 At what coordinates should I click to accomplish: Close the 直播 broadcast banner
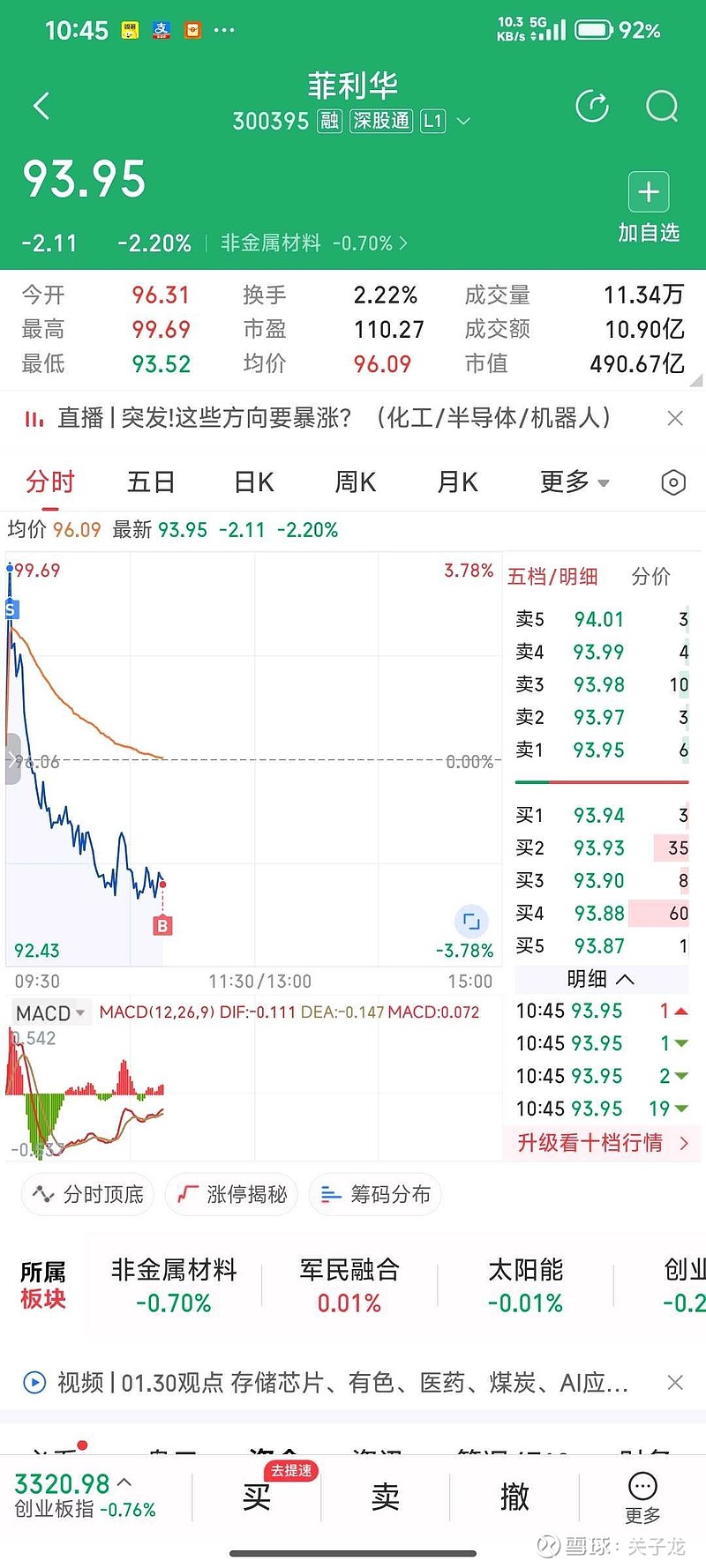pyautogui.click(x=675, y=419)
